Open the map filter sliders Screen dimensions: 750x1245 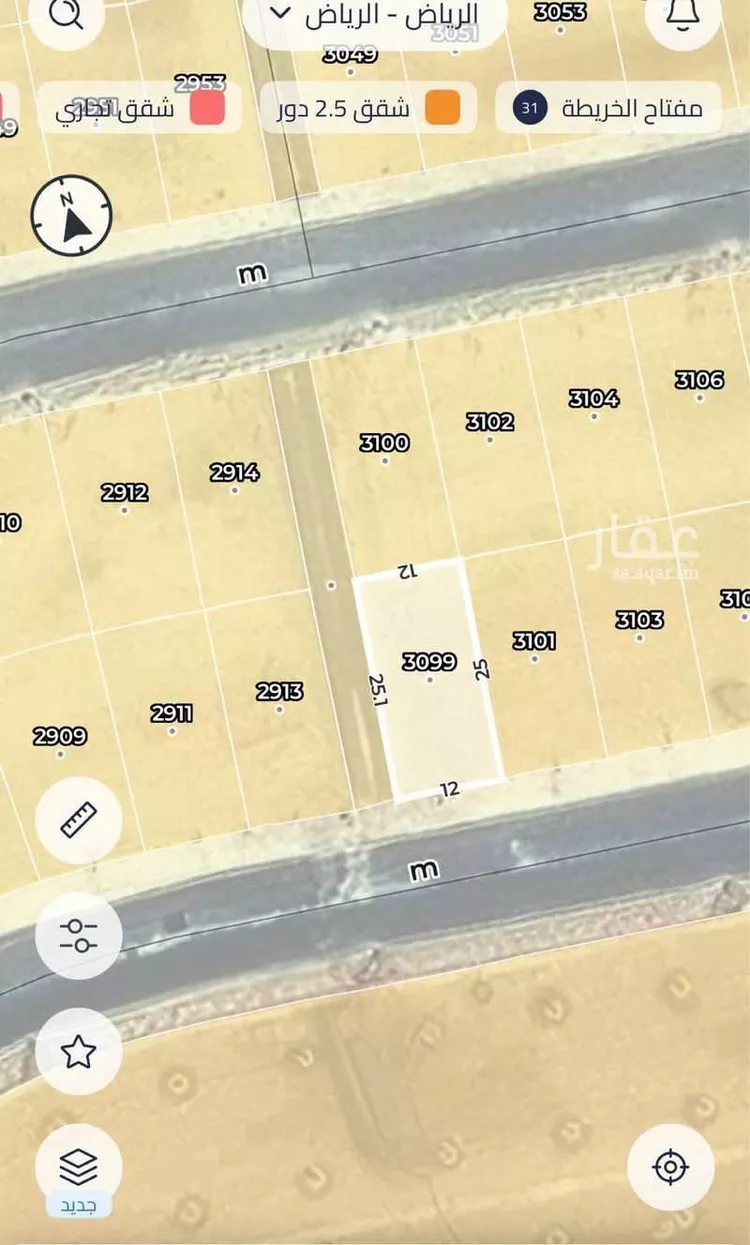tap(78, 937)
